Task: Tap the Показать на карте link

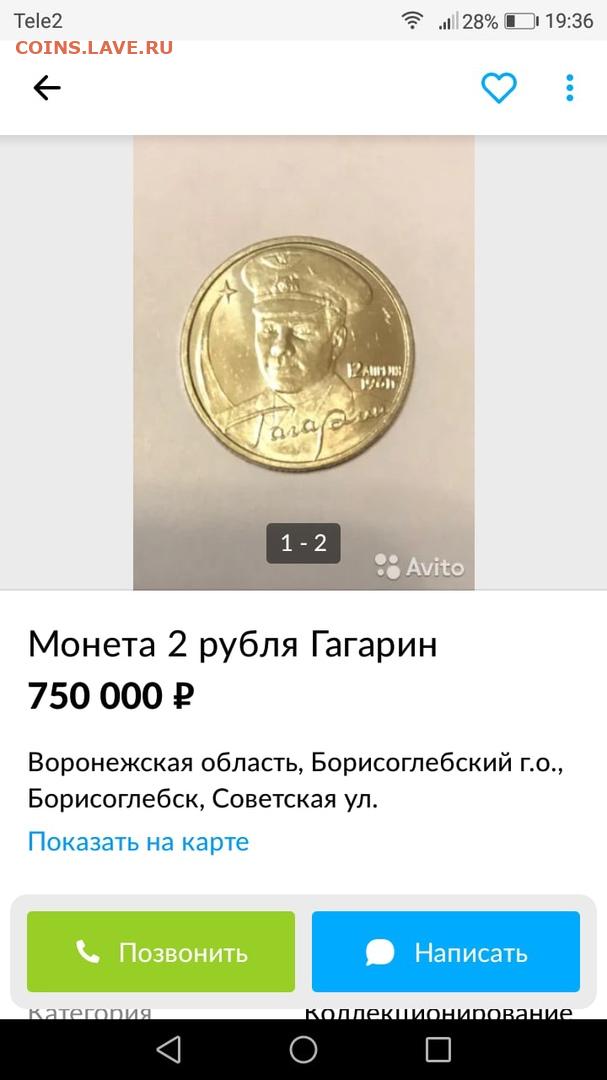Action: 138,842
